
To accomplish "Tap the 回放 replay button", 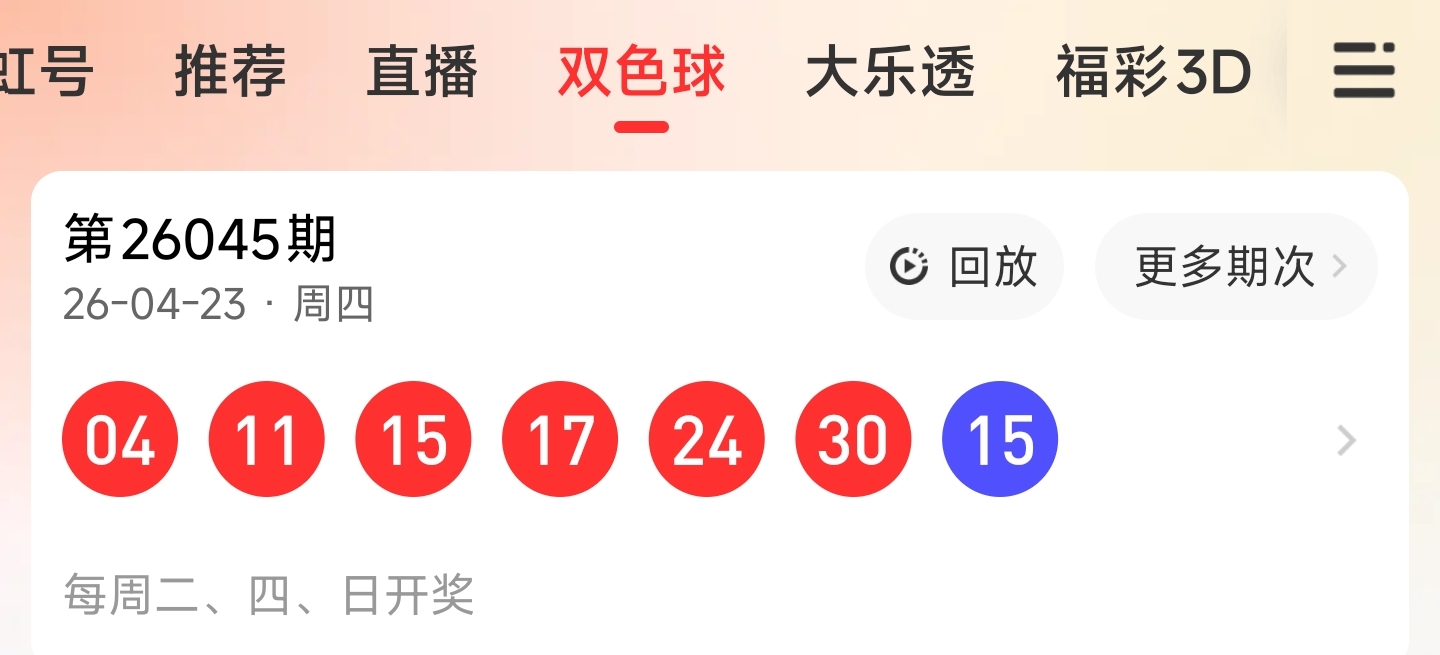I will [964, 267].
